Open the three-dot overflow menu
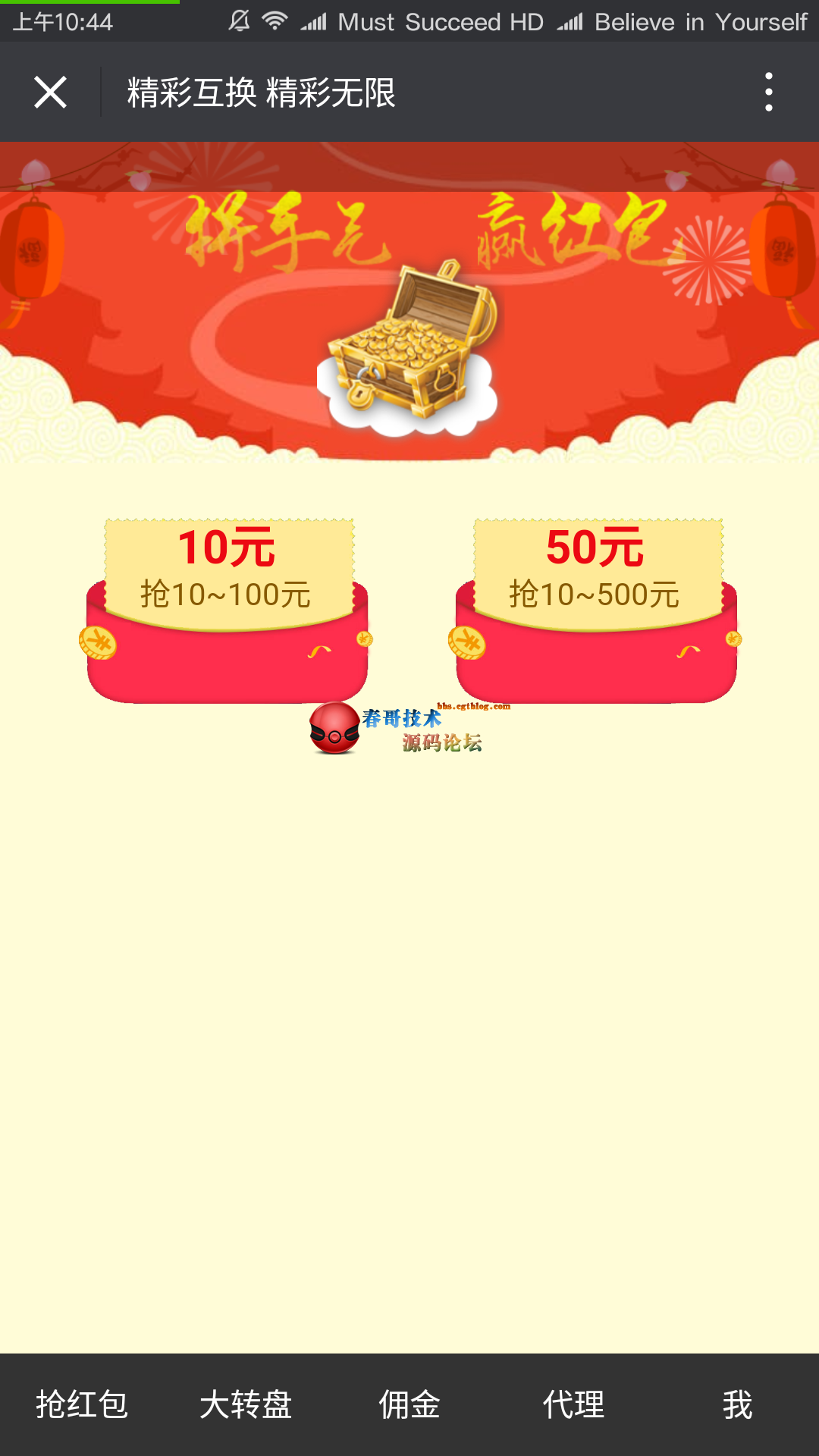 769,93
